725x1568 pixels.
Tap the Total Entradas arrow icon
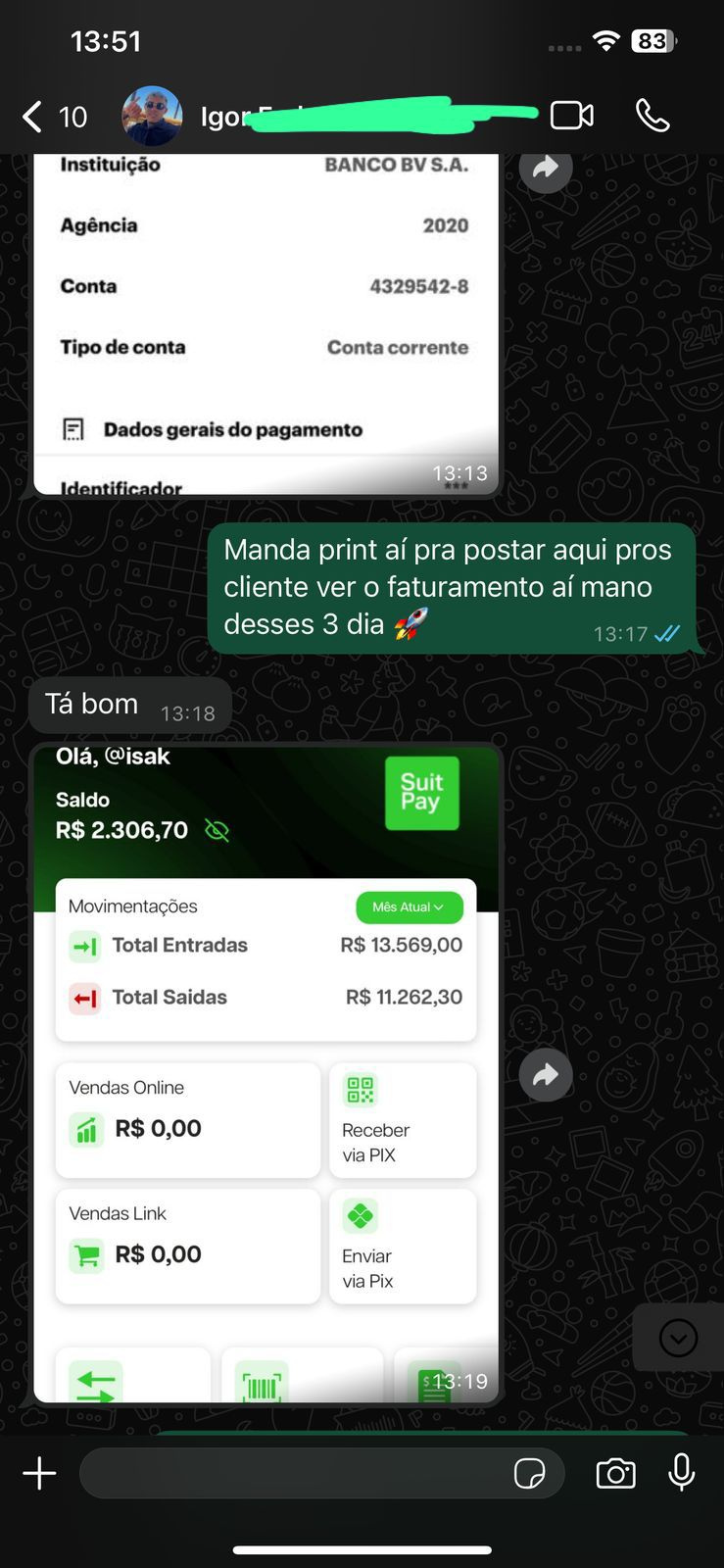85,945
